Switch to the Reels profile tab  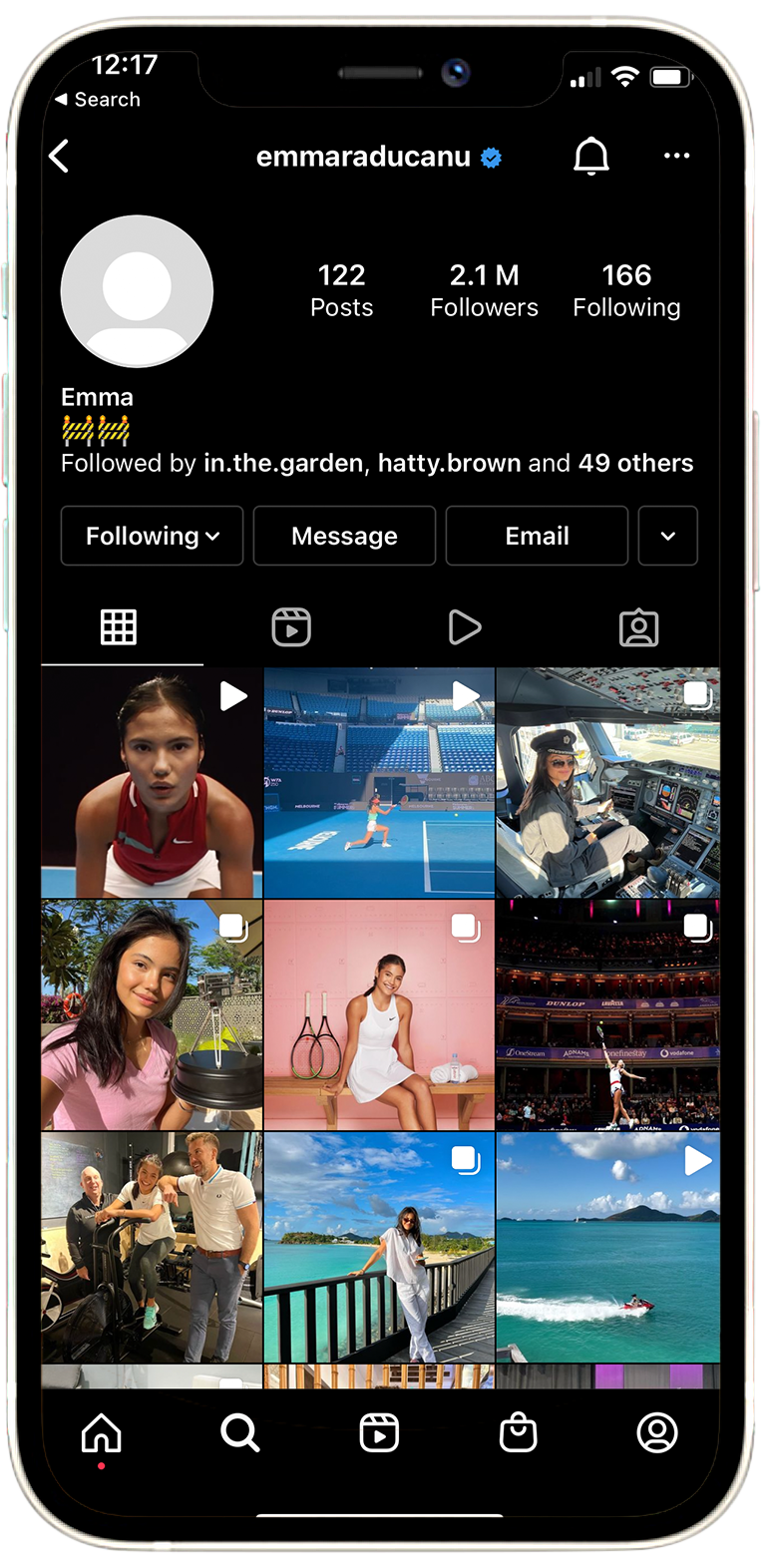click(291, 627)
